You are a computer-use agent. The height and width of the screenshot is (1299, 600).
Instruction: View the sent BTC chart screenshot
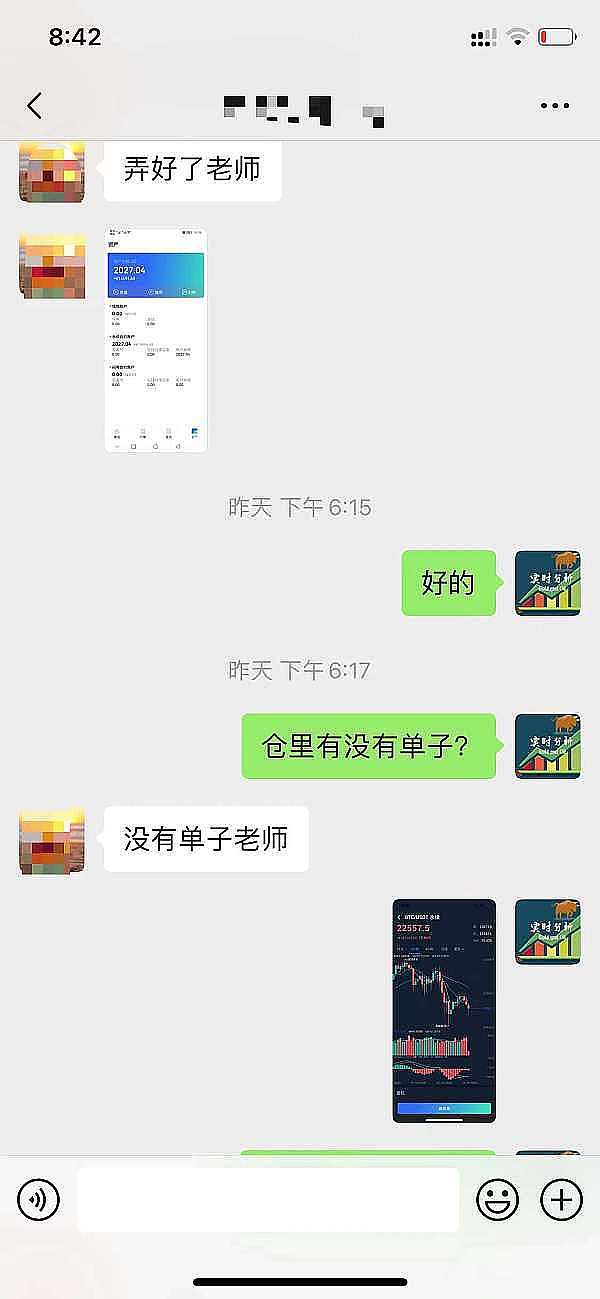[444, 1010]
